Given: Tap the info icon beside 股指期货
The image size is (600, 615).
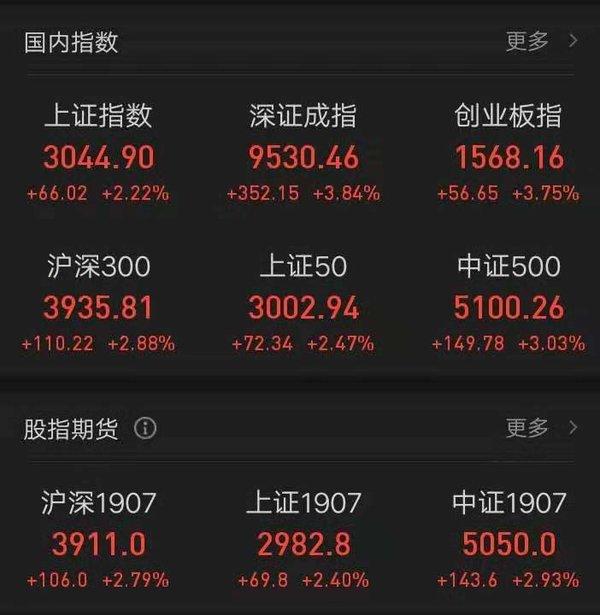Looking at the screenshot, I should point(146,429).
